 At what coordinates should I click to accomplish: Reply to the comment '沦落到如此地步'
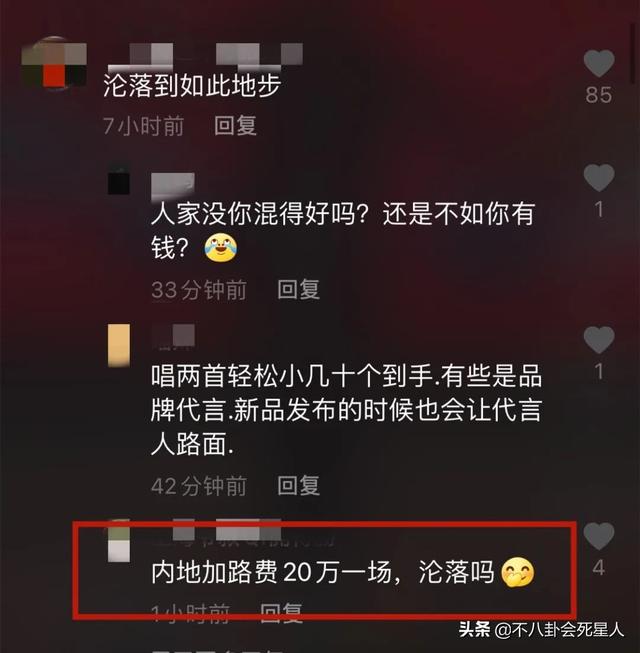point(236,126)
